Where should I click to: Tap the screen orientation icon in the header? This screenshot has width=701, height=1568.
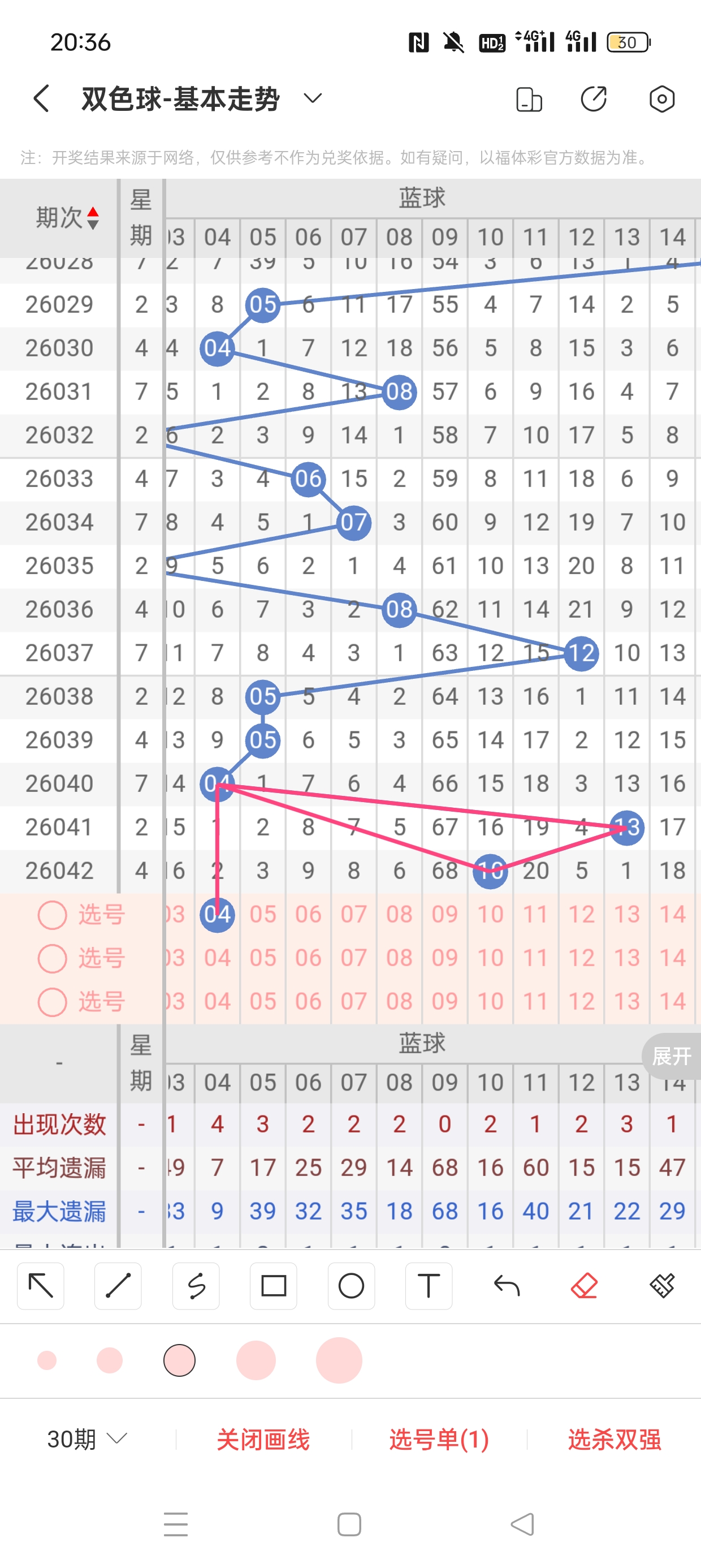[x=529, y=100]
